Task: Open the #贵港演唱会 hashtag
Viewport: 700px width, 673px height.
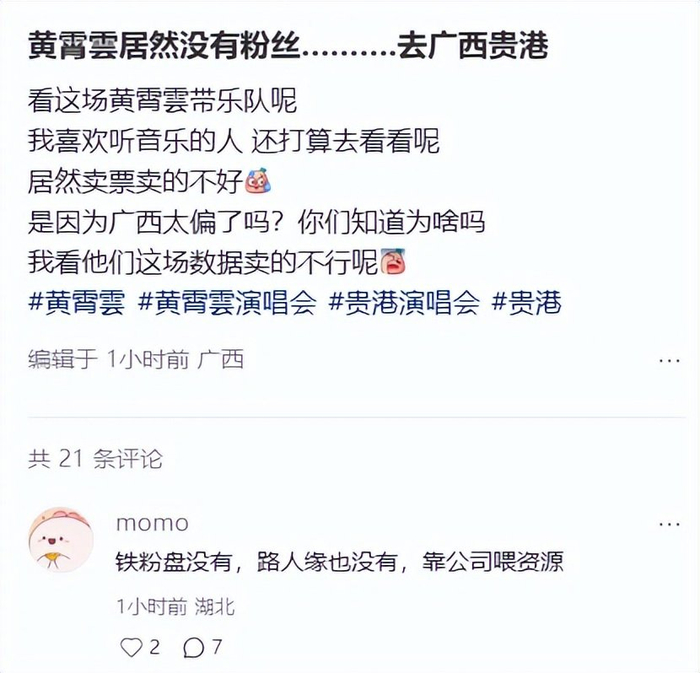Action: pos(404,302)
